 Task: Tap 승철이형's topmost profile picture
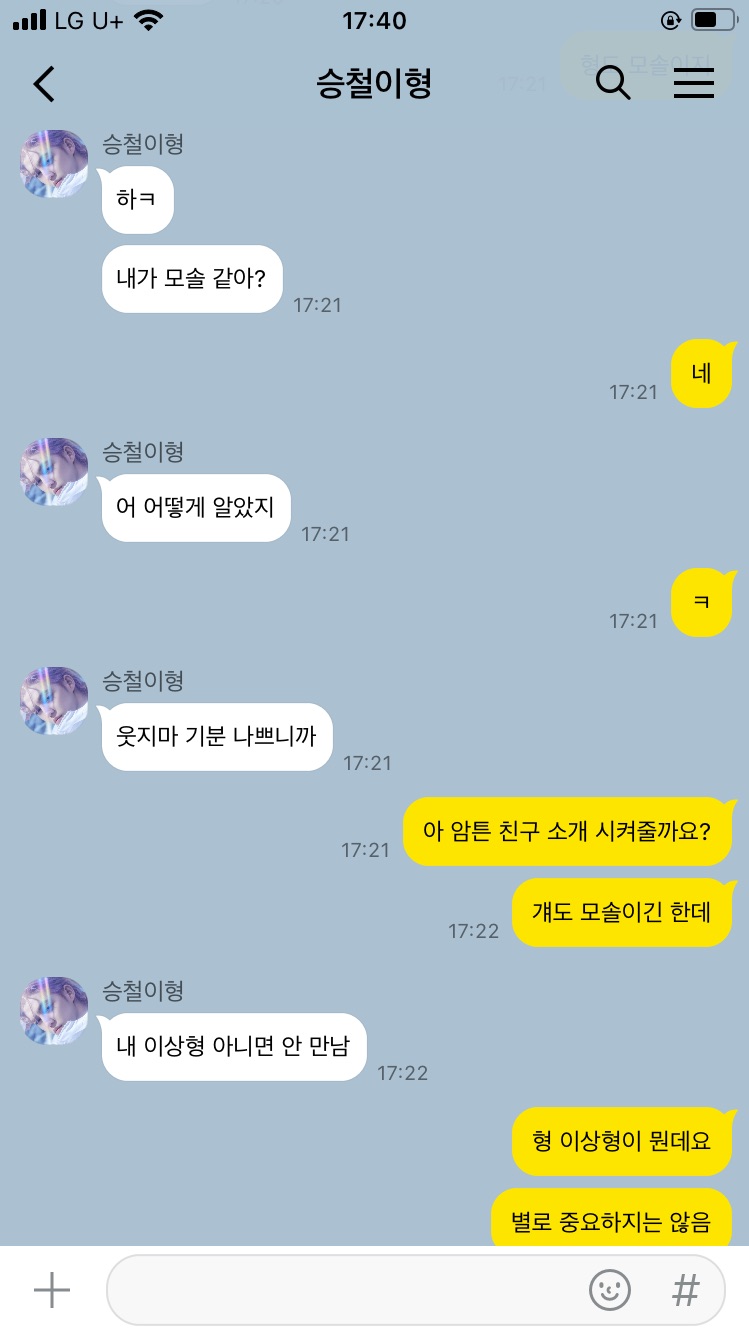tap(53, 162)
